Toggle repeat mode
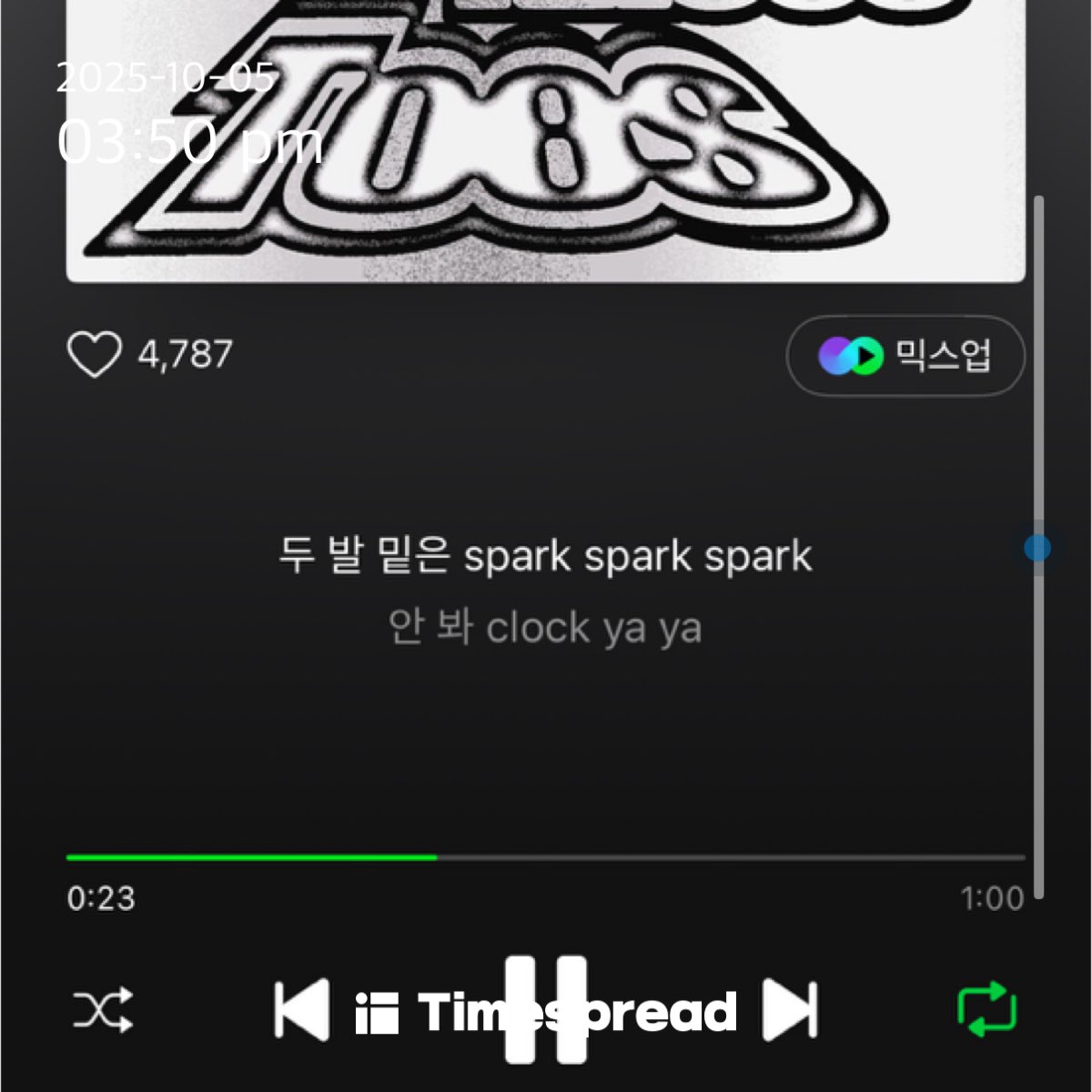The image size is (1092, 1092). point(987,1009)
